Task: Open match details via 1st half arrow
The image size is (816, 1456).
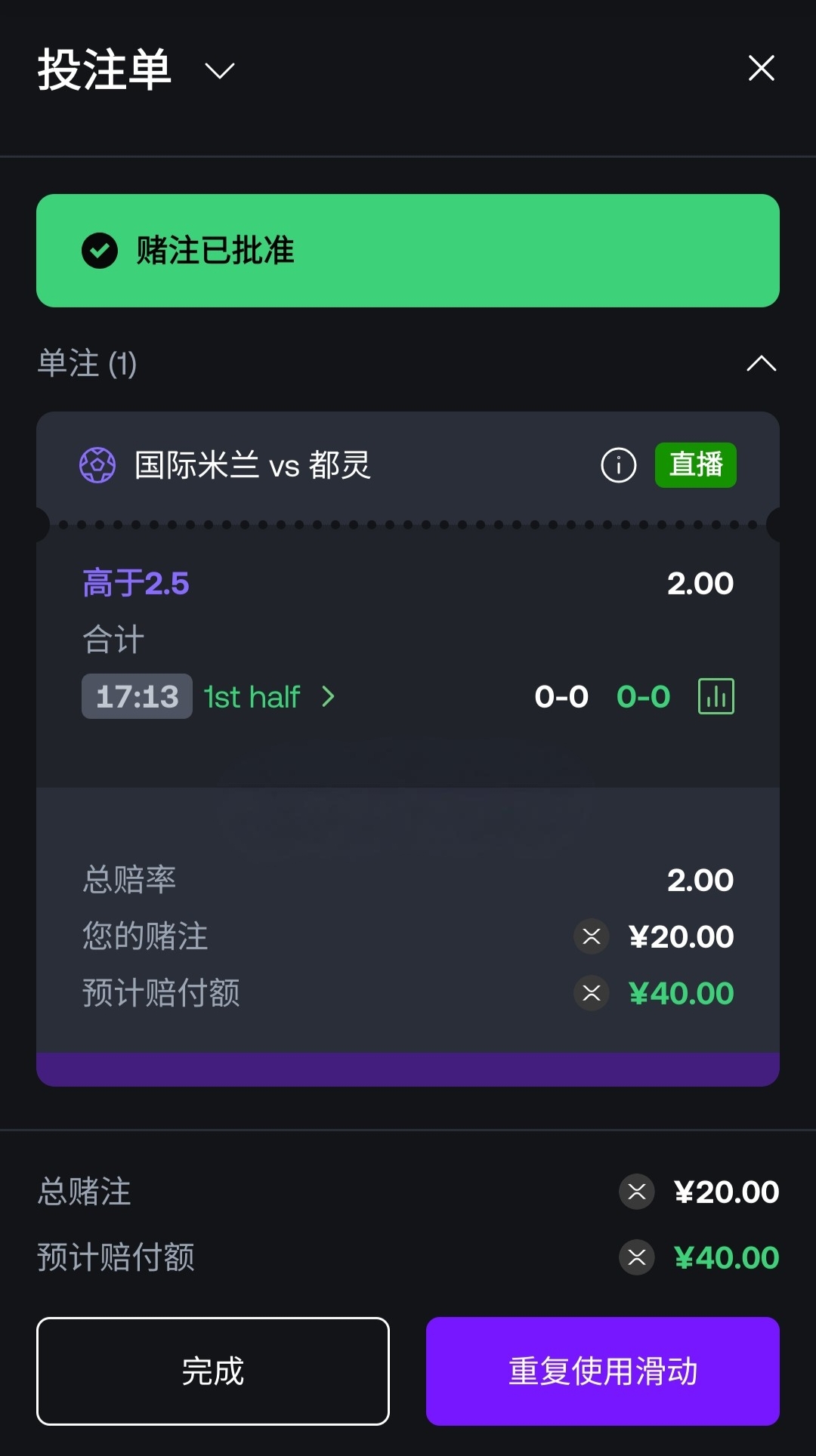Action: point(327,696)
